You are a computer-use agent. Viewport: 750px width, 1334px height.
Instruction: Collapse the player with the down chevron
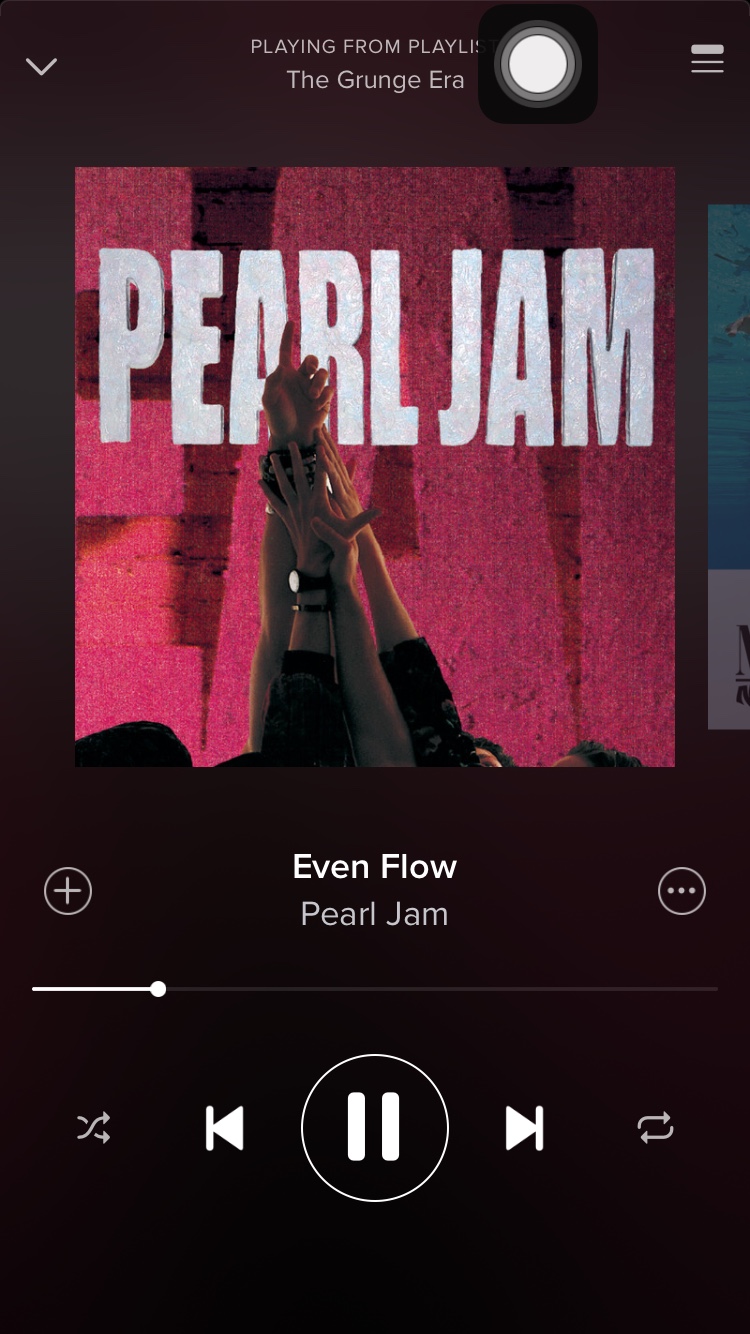pos(41,66)
